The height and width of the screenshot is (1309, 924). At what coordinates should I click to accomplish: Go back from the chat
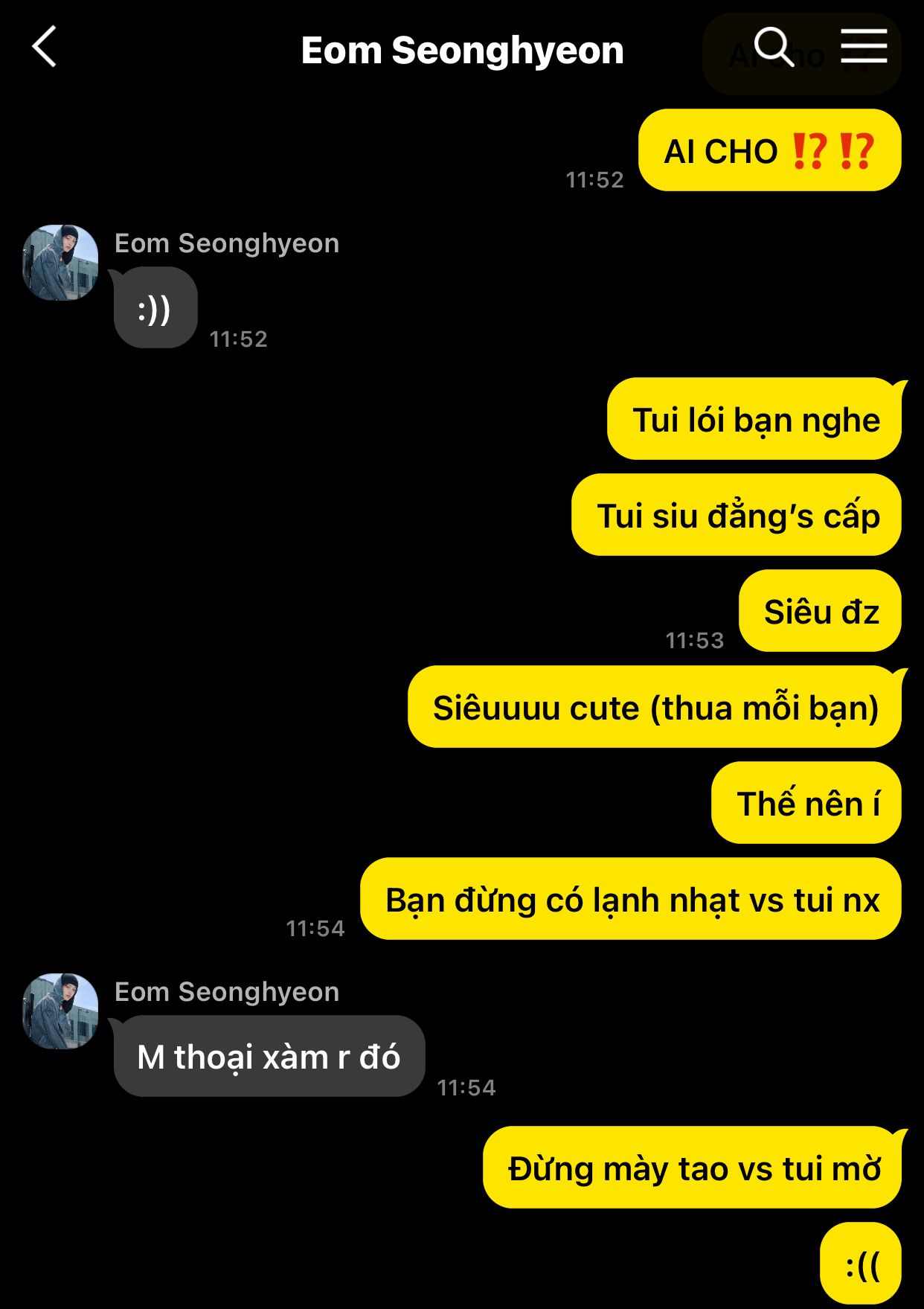pyautogui.click(x=45, y=47)
